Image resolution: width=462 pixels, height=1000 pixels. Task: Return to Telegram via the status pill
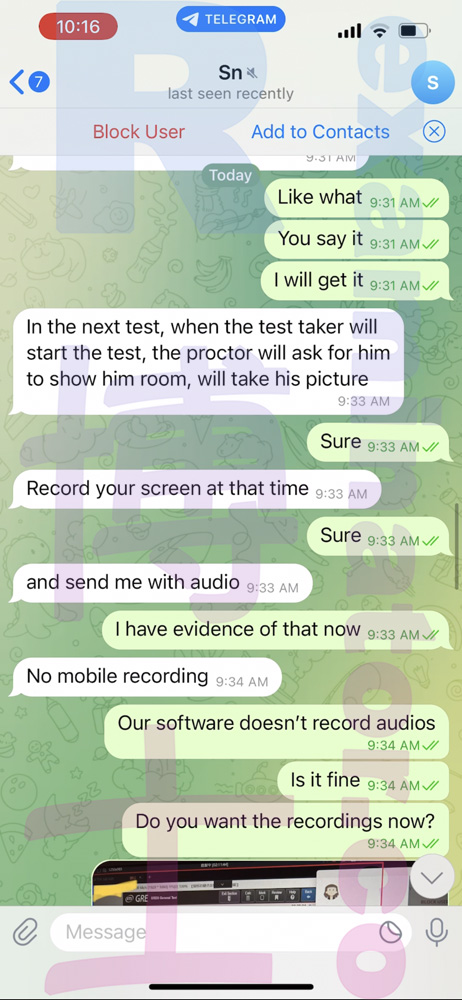(230, 20)
